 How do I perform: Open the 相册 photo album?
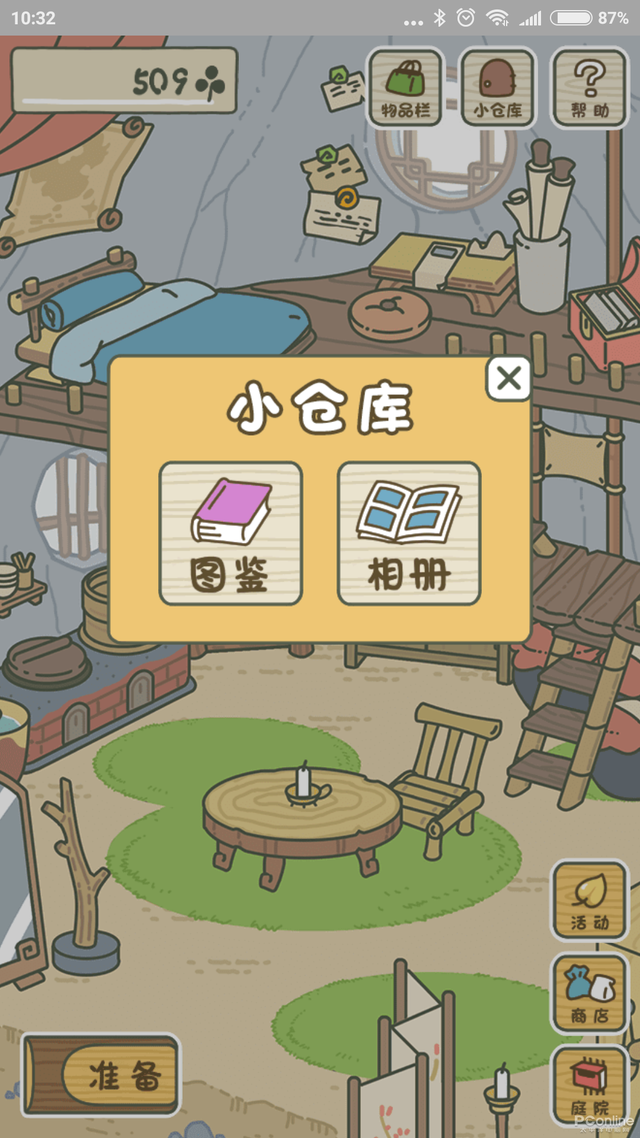click(409, 533)
